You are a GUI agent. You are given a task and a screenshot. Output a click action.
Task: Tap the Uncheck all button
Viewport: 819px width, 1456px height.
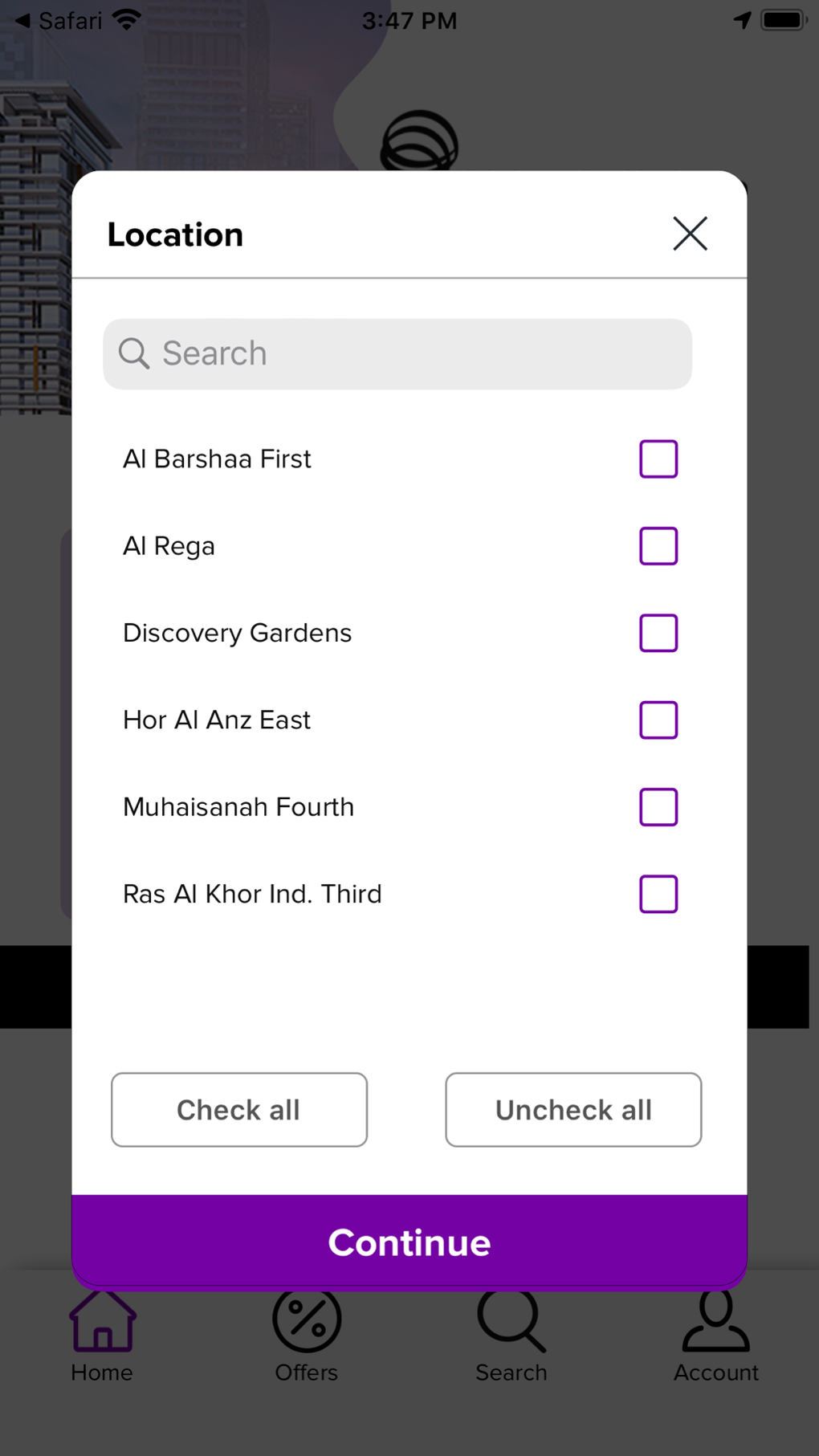[x=573, y=1110]
